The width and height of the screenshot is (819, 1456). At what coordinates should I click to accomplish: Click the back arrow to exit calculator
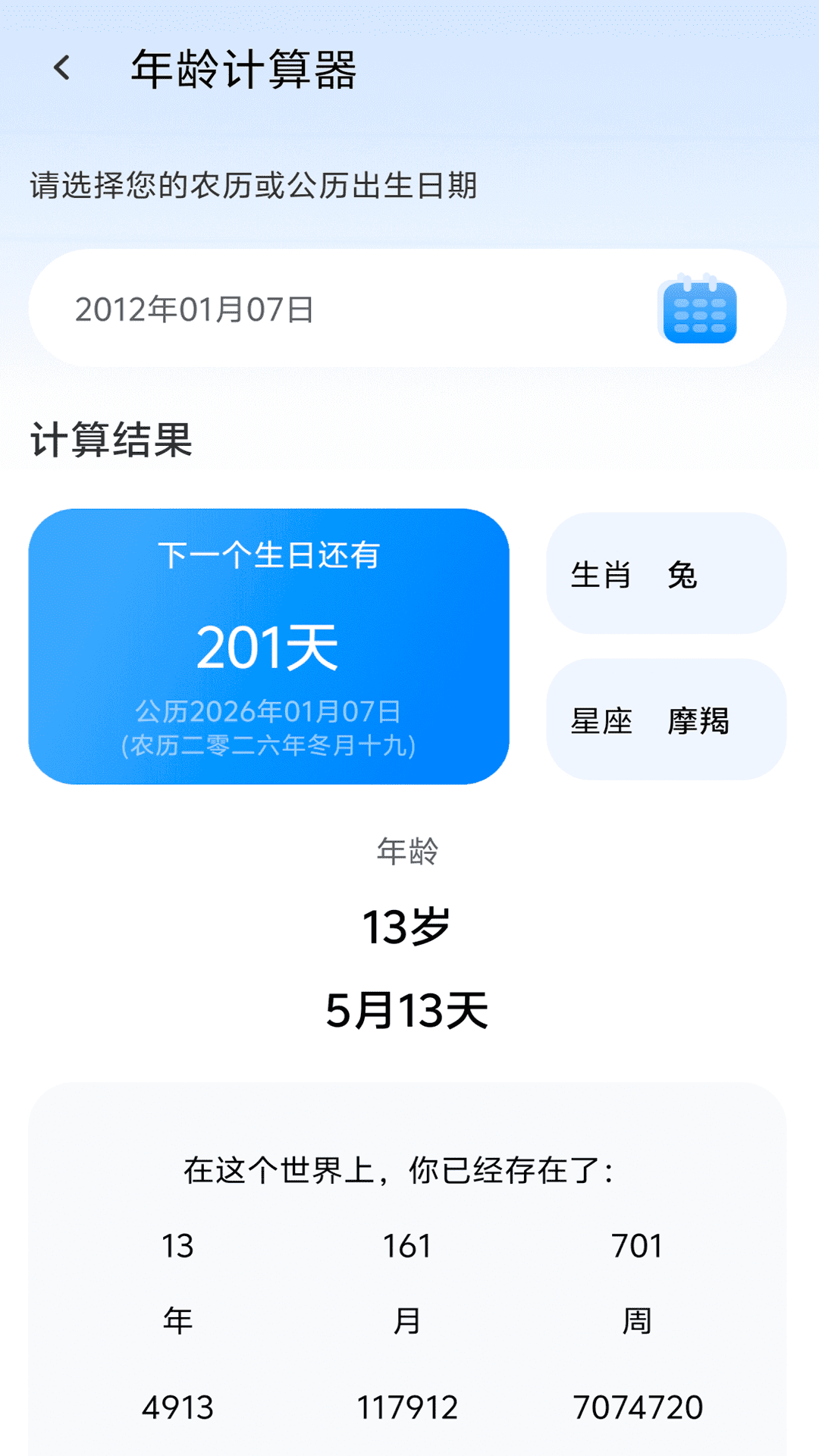coord(61,67)
